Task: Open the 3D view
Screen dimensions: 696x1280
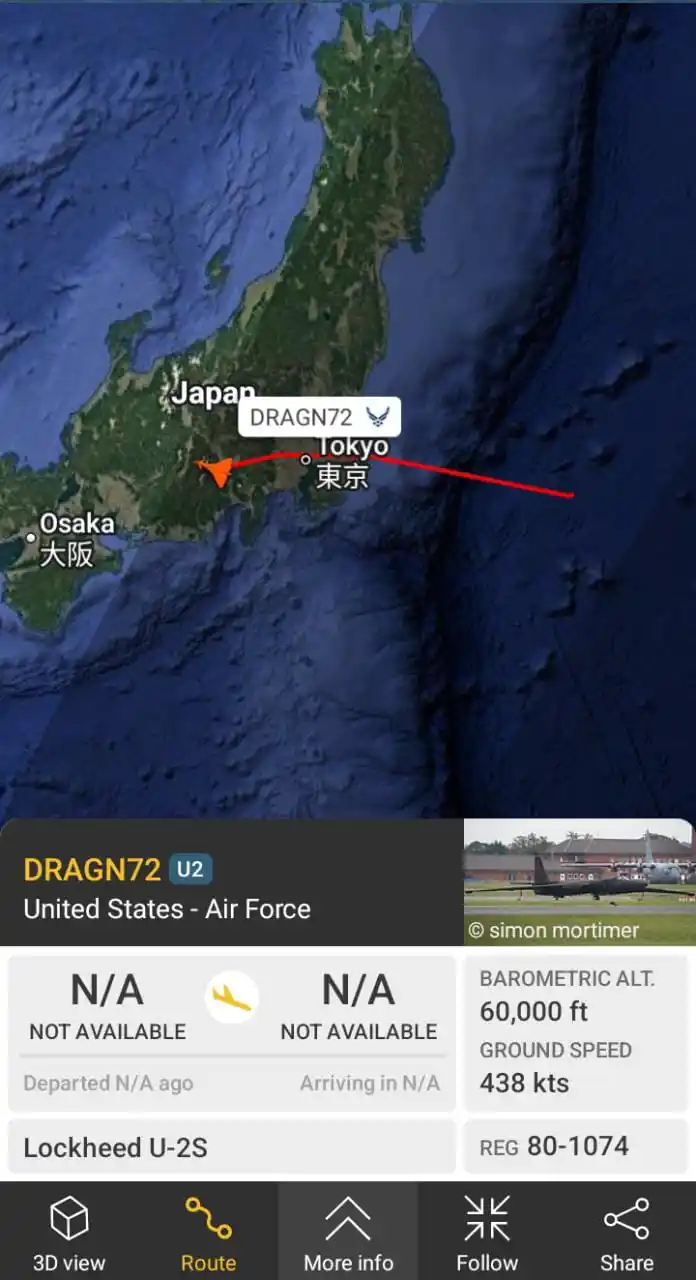Action: [69, 1232]
